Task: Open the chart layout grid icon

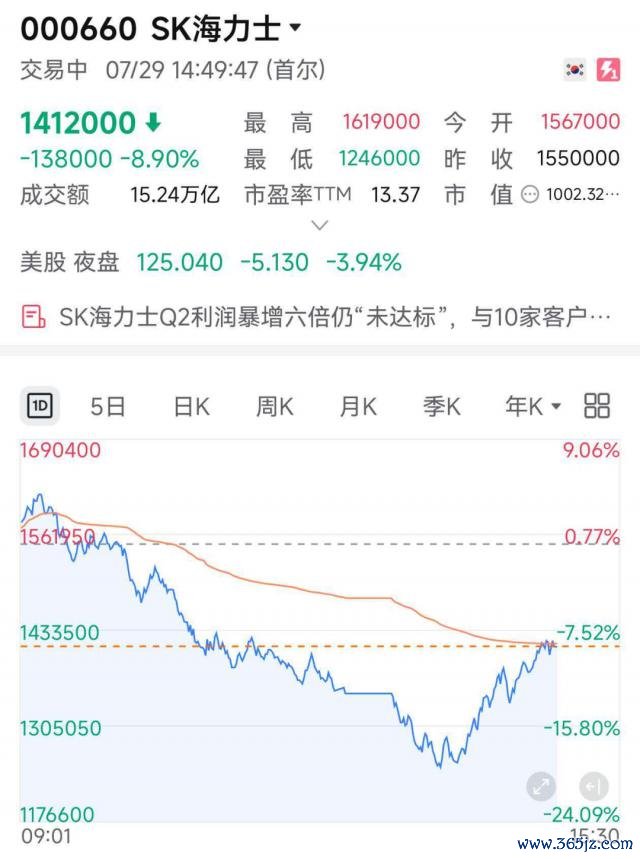Action: pos(597,406)
